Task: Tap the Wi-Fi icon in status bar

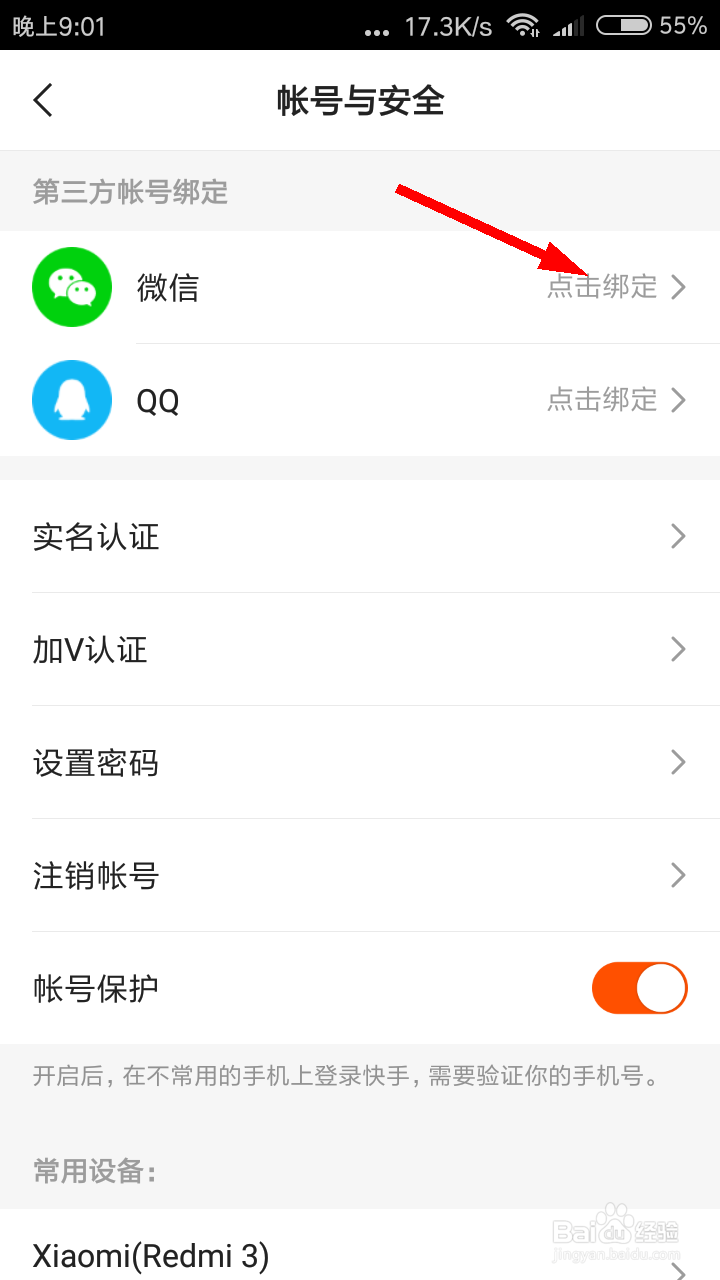Action: 523,27
